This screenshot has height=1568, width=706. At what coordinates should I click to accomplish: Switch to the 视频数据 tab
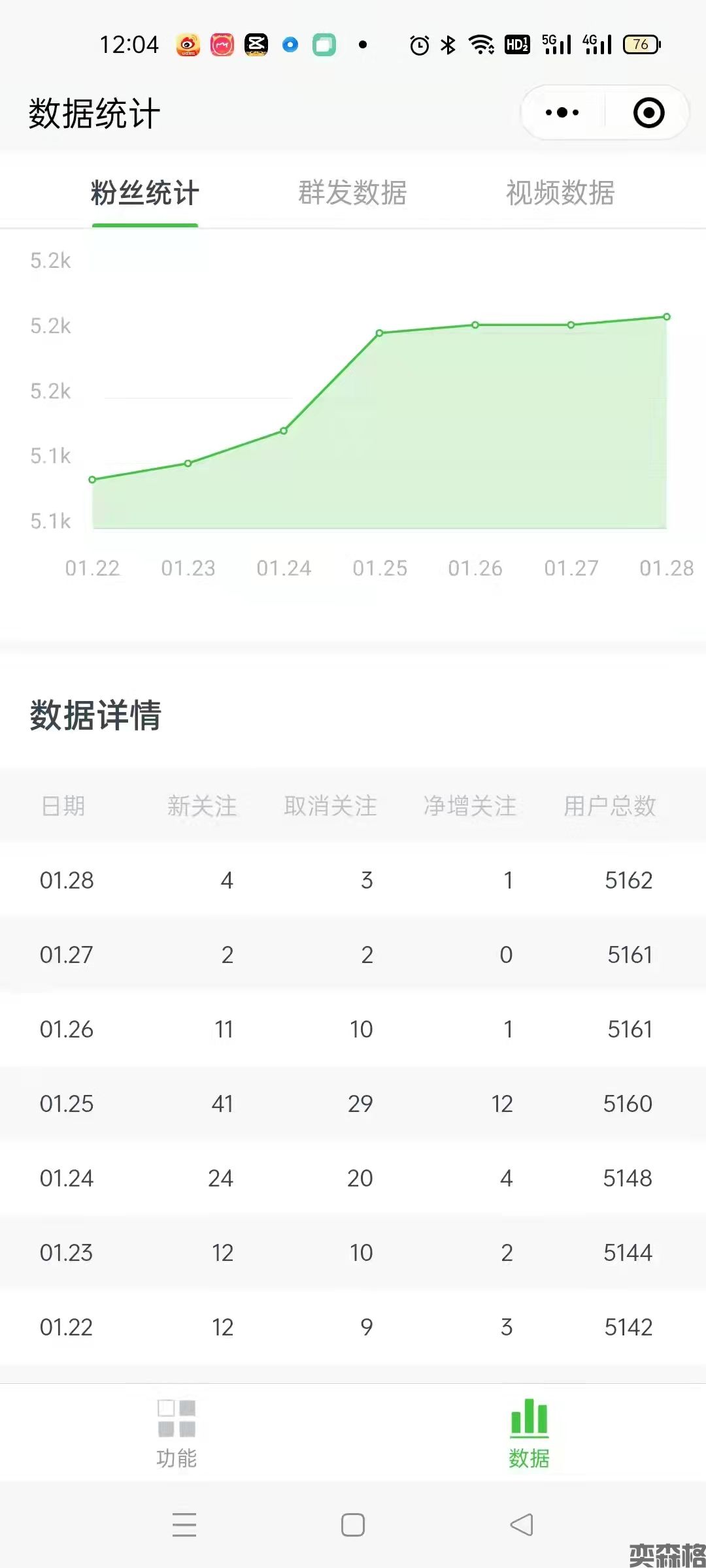tap(560, 193)
